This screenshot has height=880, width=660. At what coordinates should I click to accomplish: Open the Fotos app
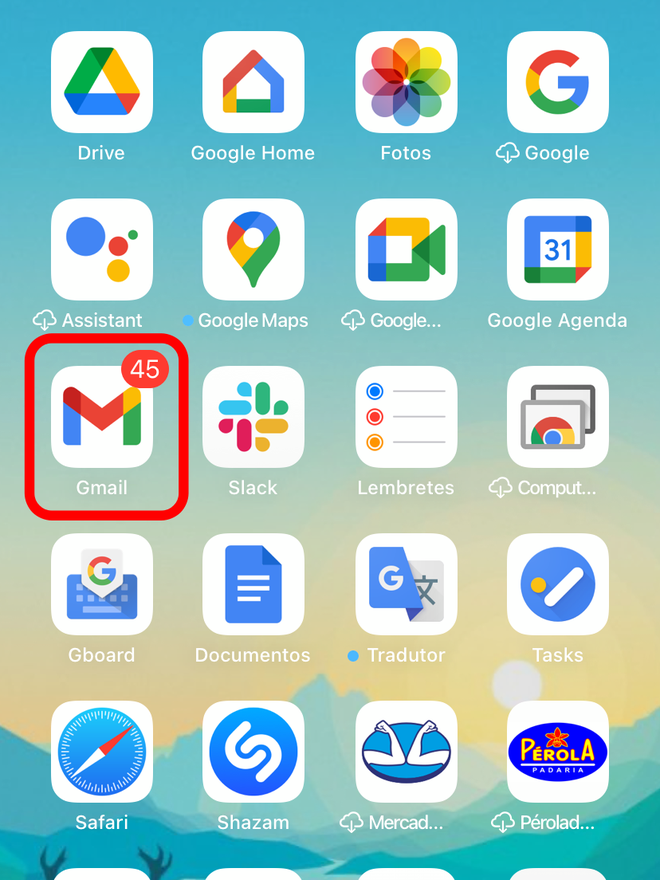point(406,82)
